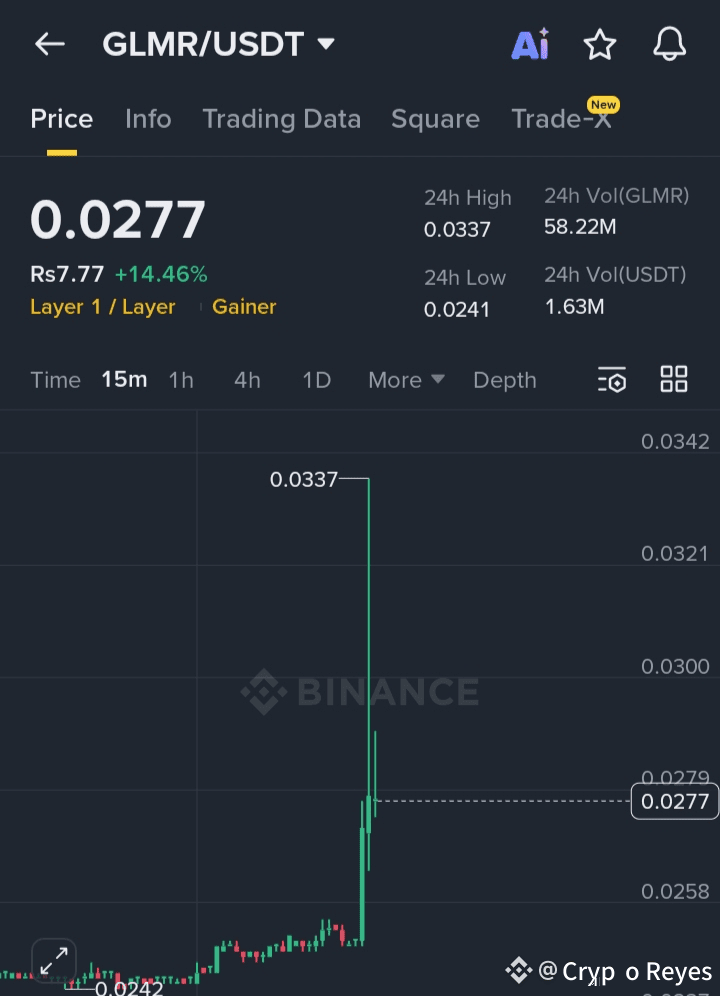This screenshot has height=996, width=720.
Task: Go back using the arrow
Action: (49, 44)
